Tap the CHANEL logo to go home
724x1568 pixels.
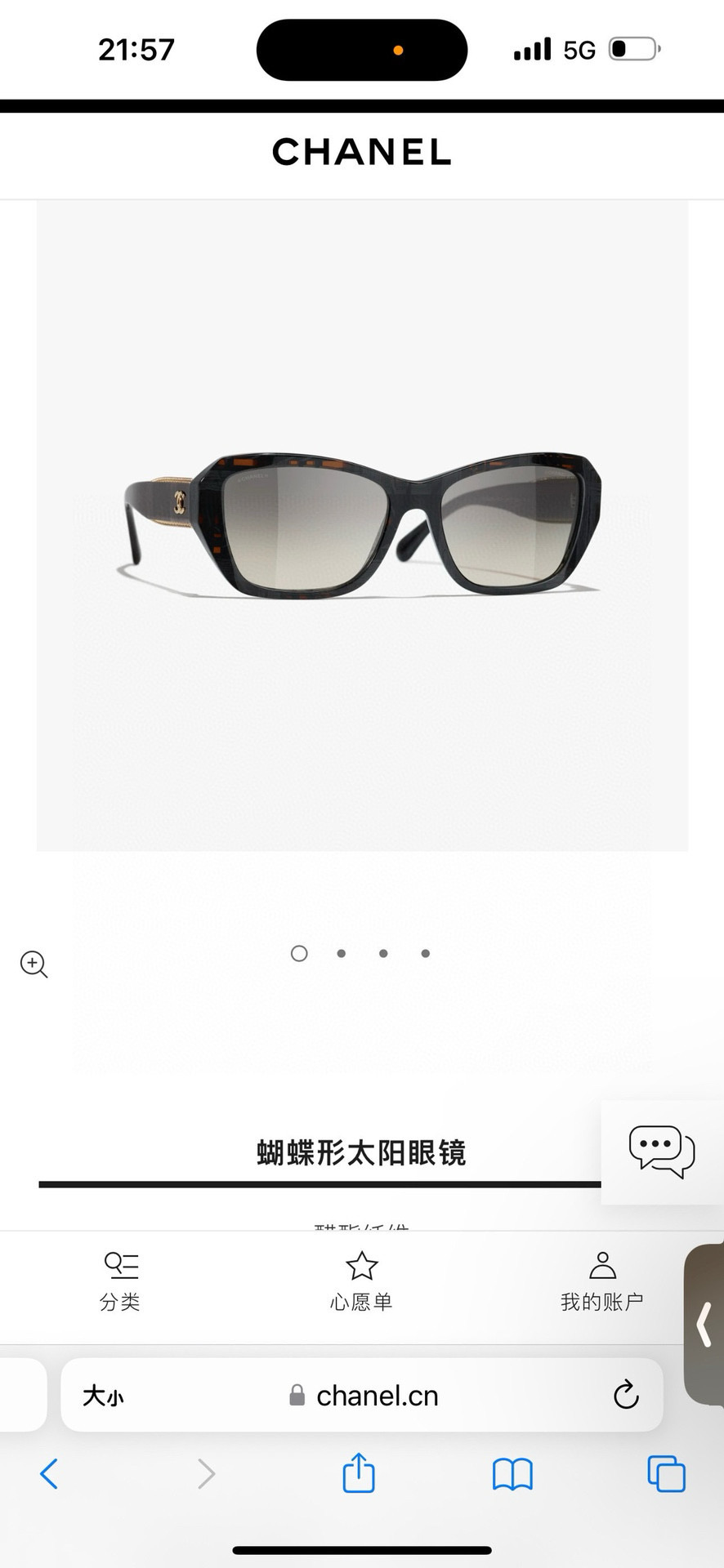[361, 152]
